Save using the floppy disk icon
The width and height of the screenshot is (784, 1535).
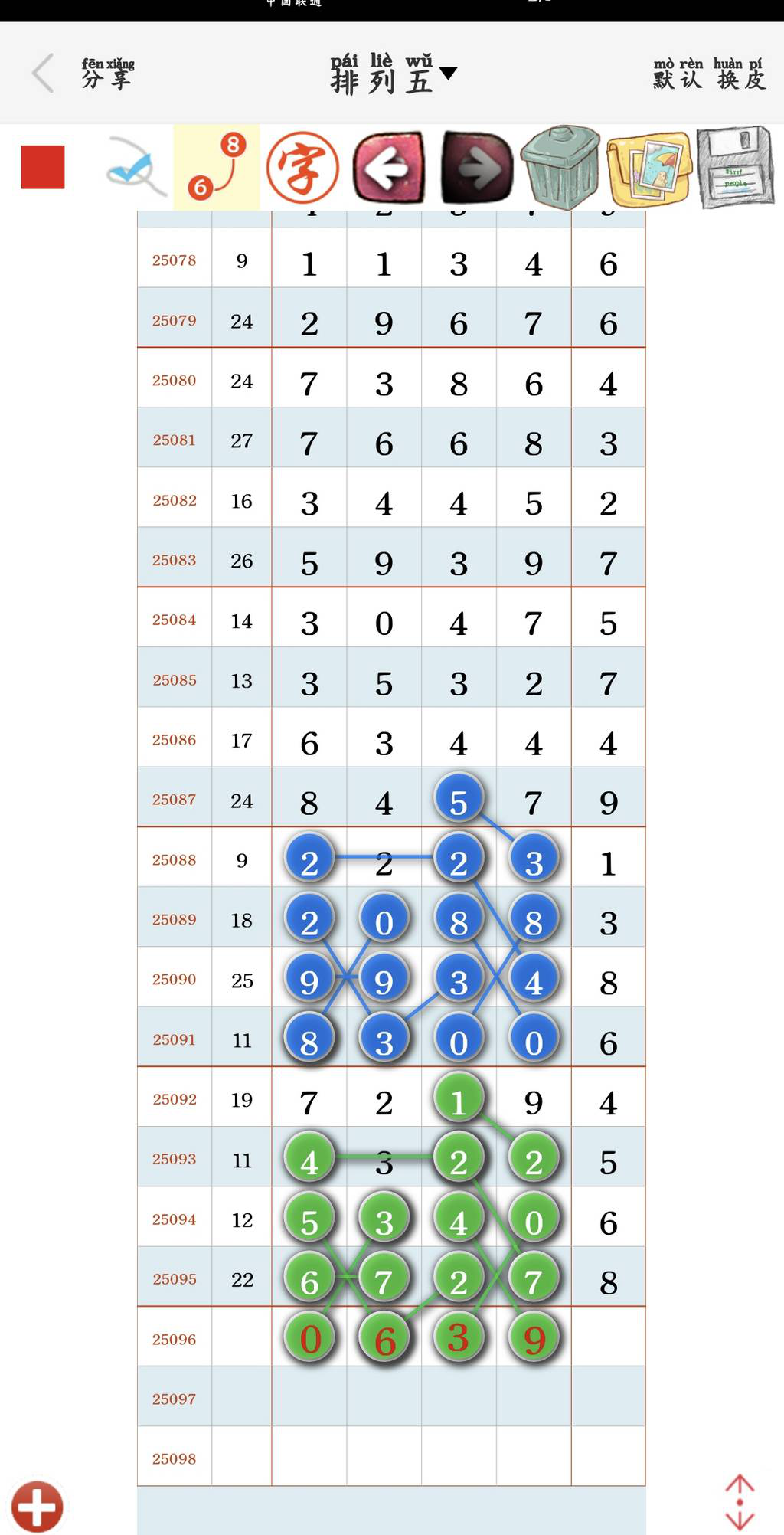pyautogui.click(x=735, y=169)
